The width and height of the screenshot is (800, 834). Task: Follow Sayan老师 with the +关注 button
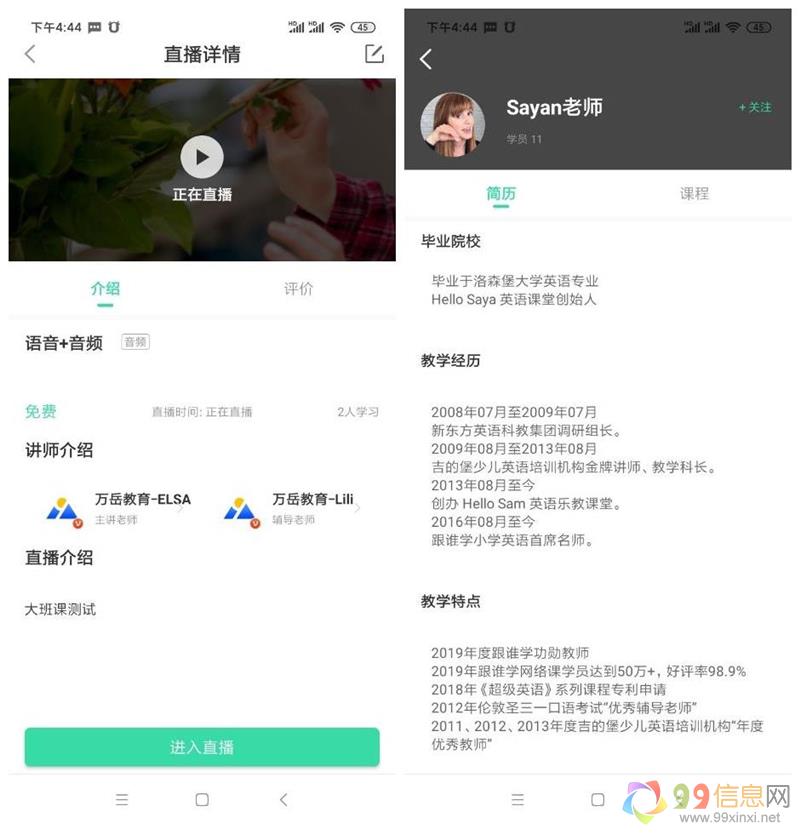(755, 107)
